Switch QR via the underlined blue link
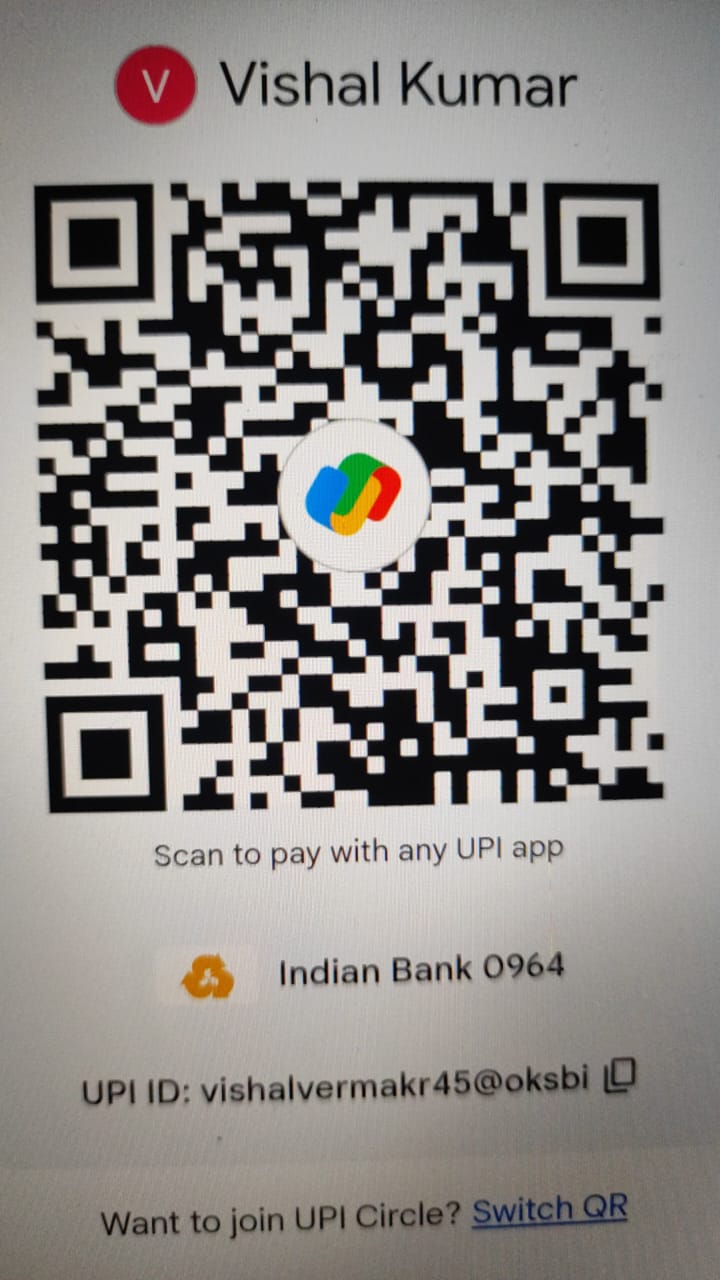 click(x=551, y=1209)
